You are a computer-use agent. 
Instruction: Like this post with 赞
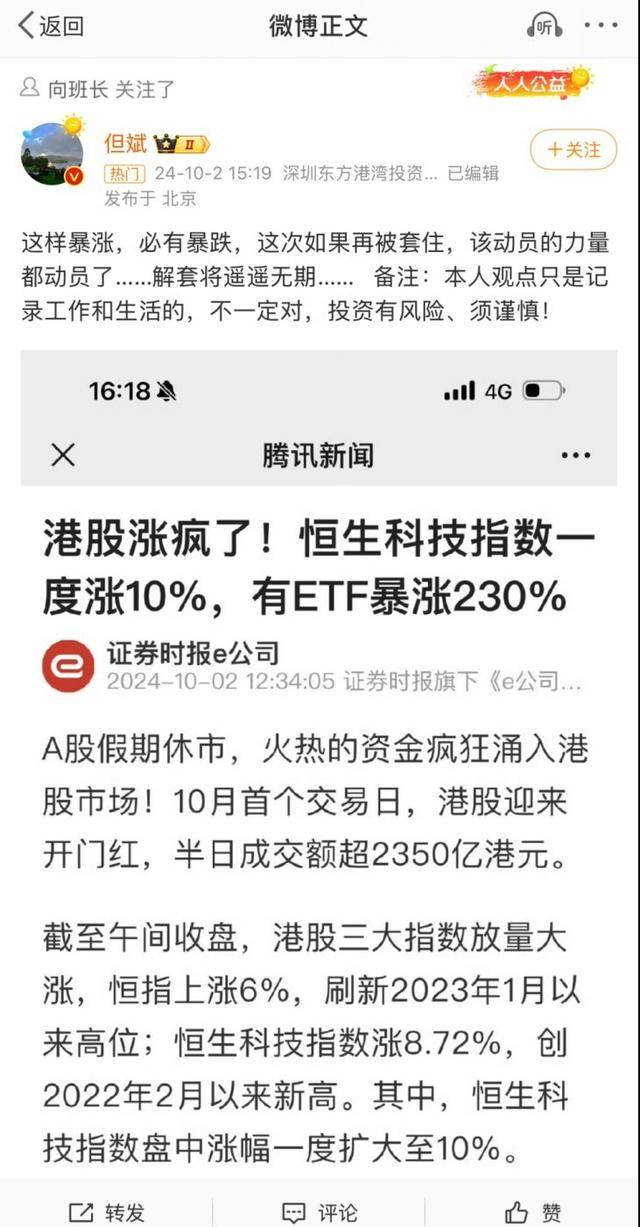pos(533,1212)
